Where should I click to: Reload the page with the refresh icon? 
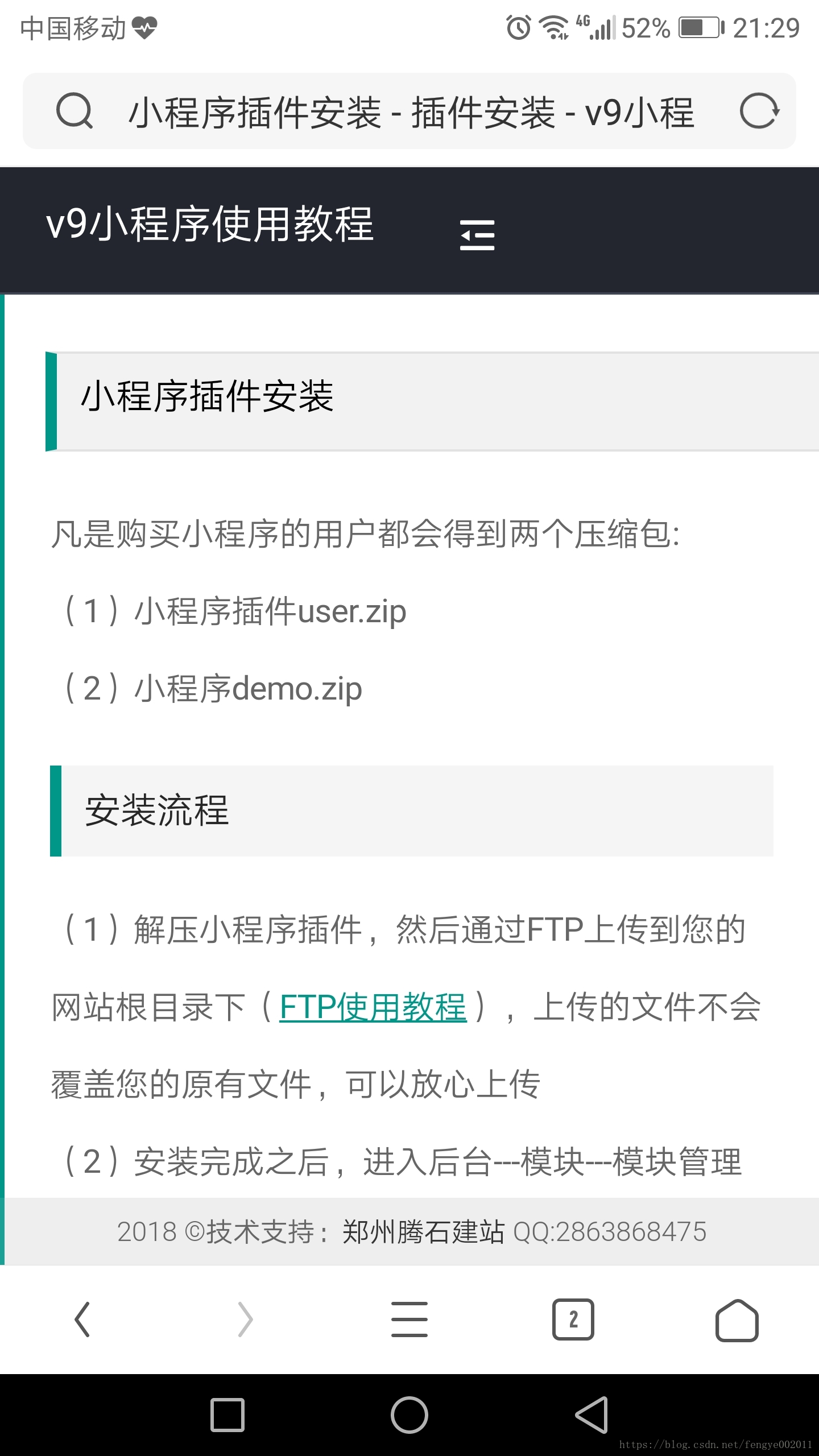[759, 111]
